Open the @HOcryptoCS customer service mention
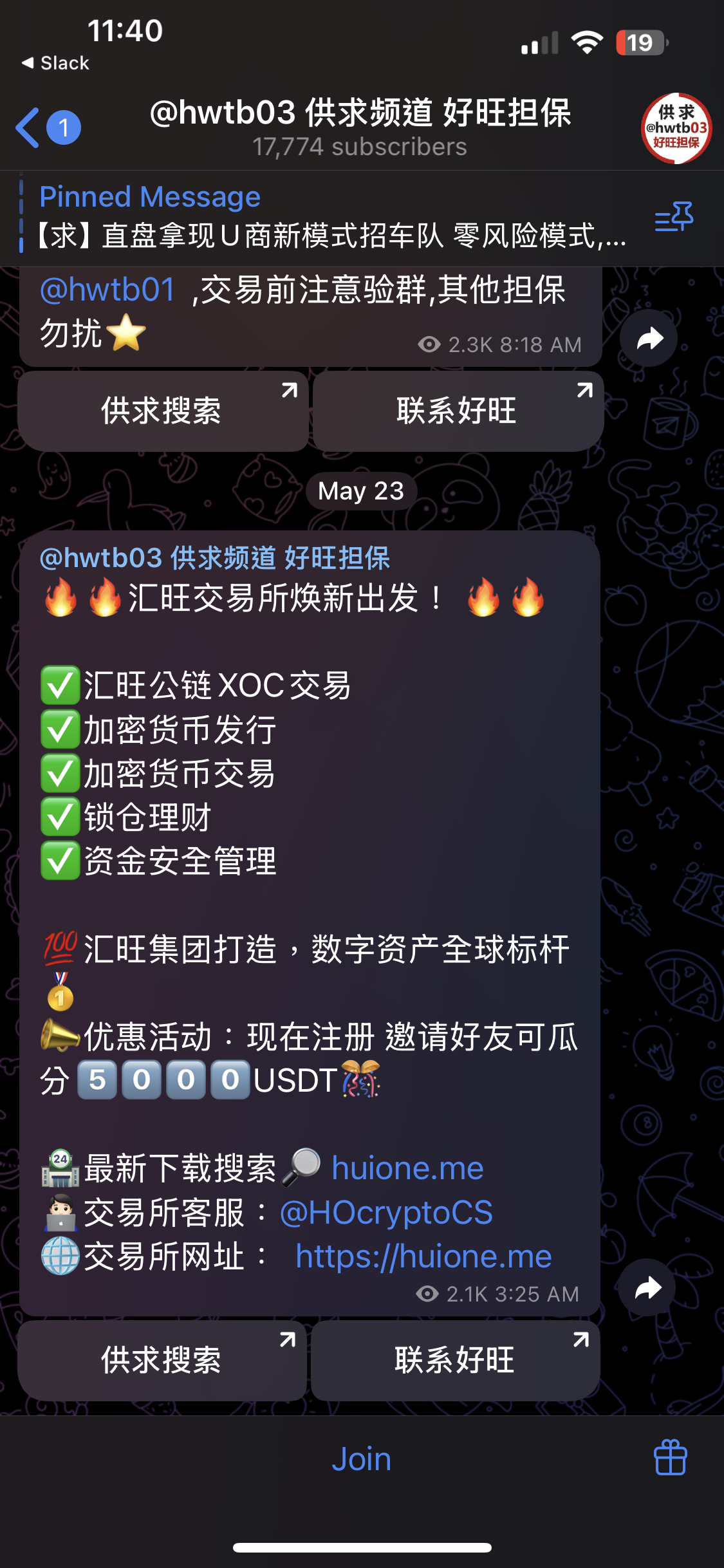This screenshot has height=1568, width=724. 386,1213
